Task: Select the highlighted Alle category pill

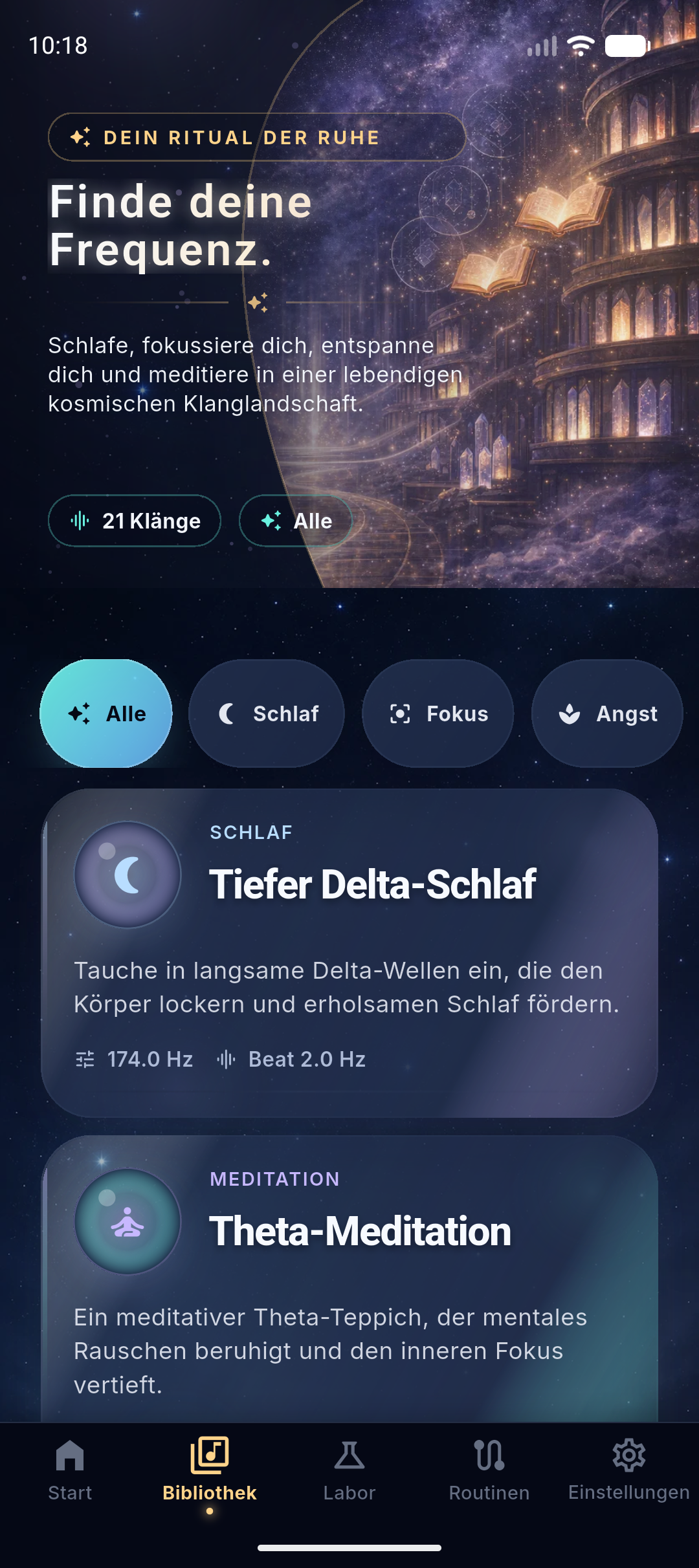Action: 106,713
